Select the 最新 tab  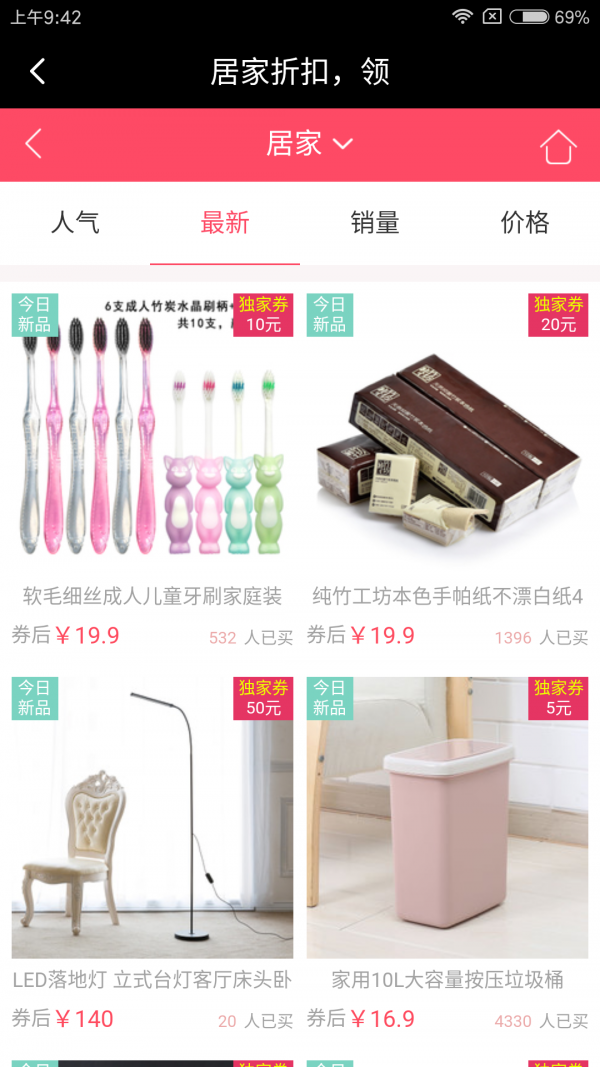(x=225, y=222)
